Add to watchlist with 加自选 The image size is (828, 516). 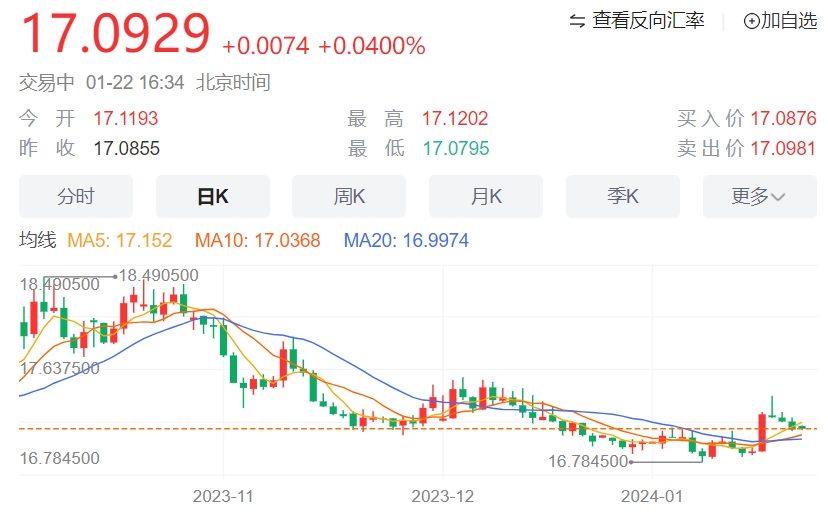coord(780,21)
